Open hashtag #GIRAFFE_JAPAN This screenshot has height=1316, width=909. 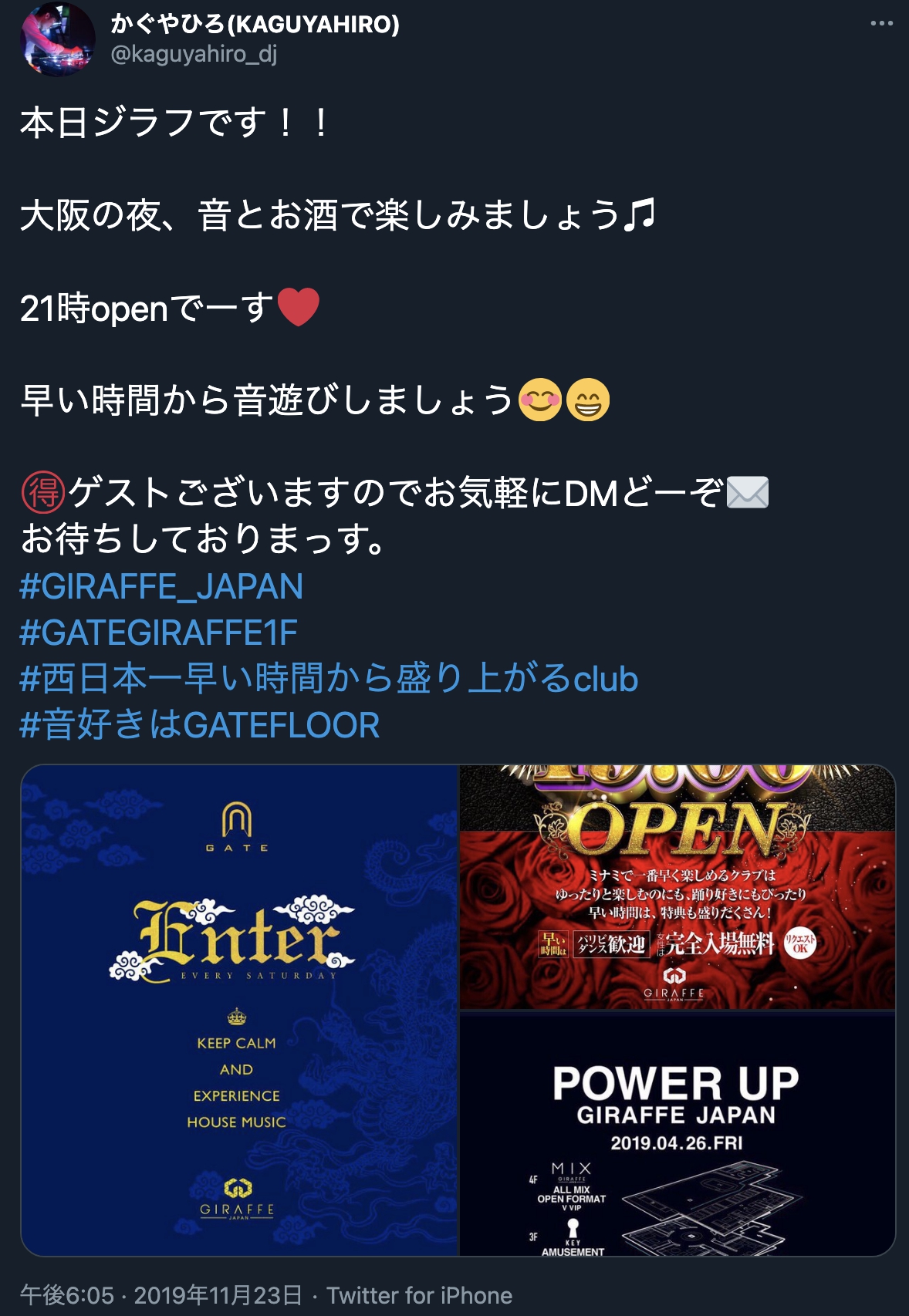[161, 586]
